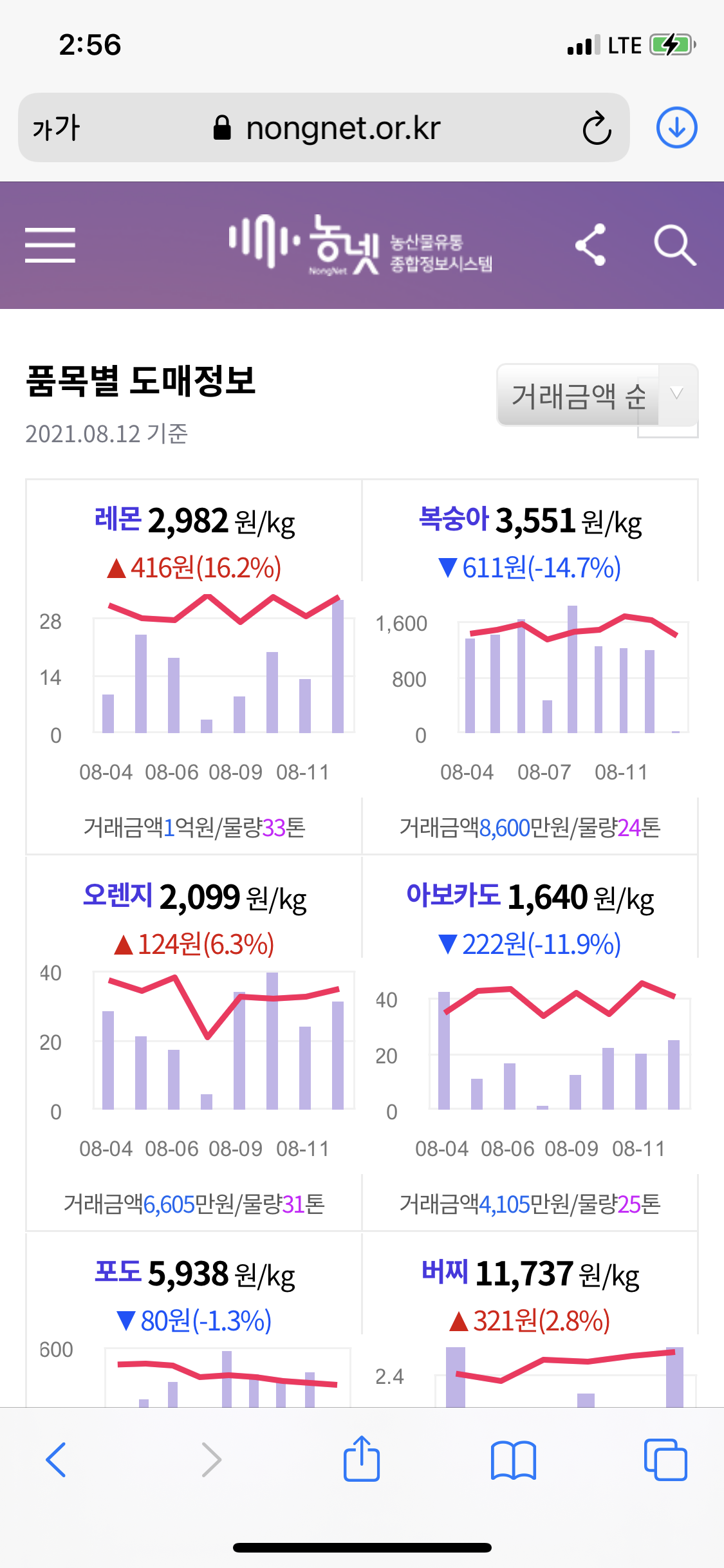The height and width of the screenshot is (1568, 724).
Task: Expand the 거래금액 순 sort dropdown
Action: tap(597, 395)
